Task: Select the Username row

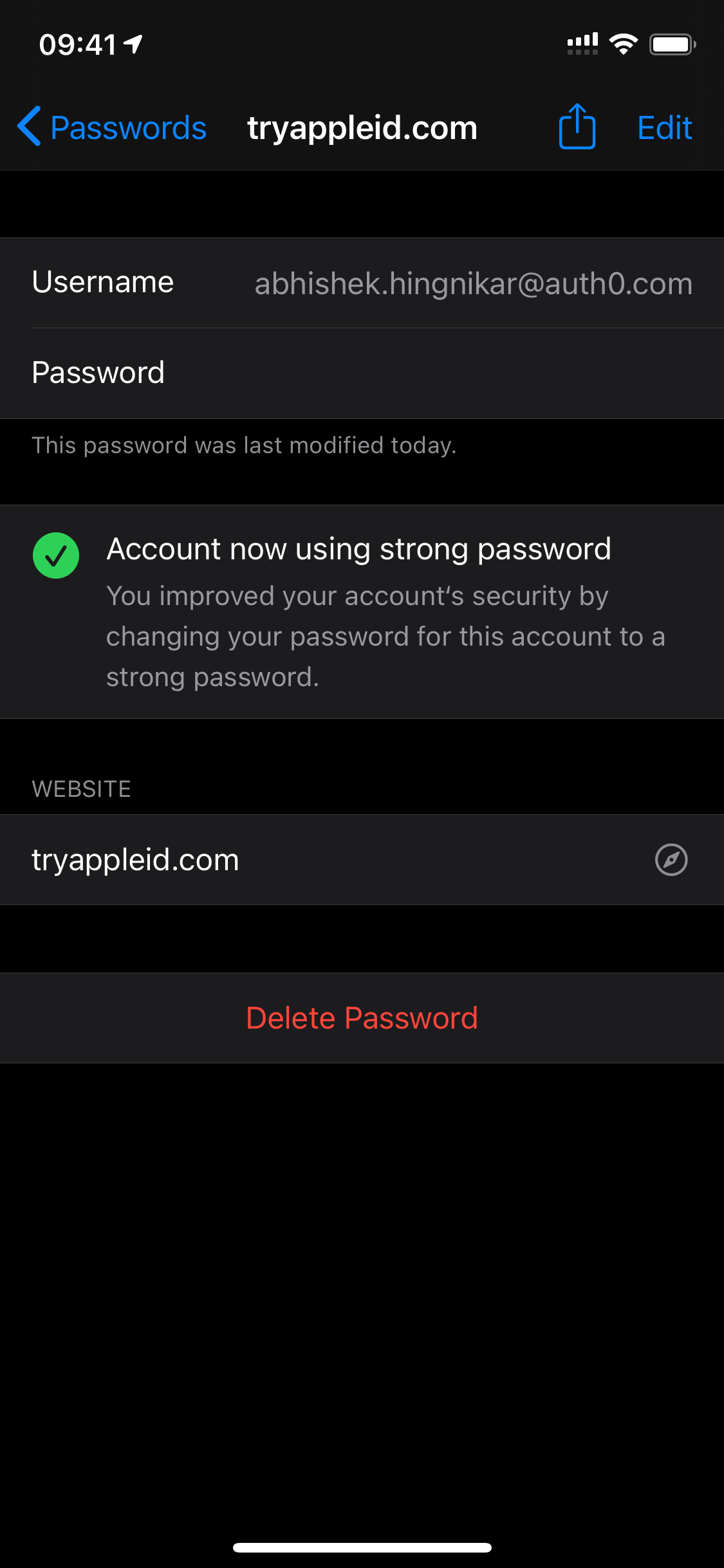Action: (x=362, y=283)
